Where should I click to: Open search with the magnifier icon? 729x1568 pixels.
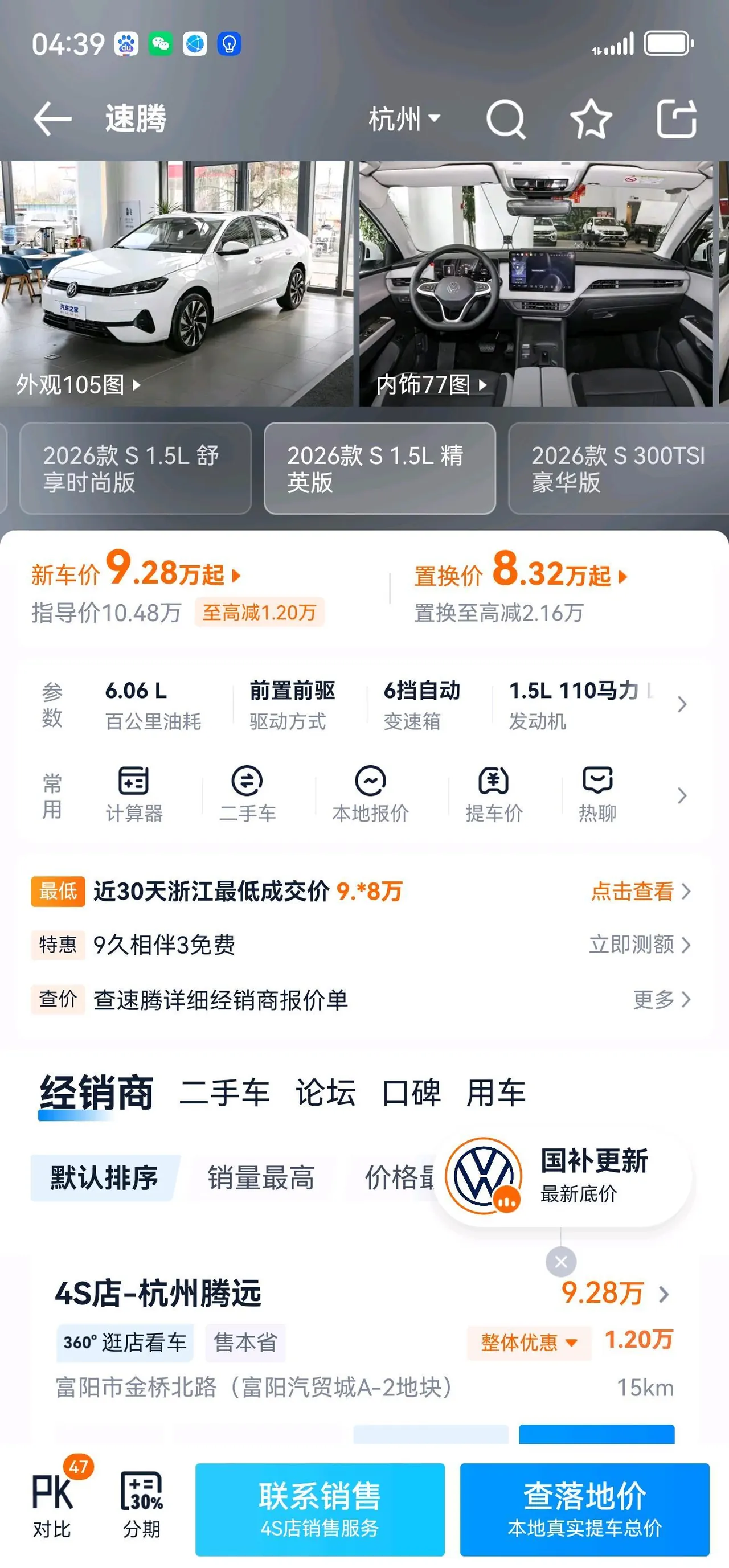[506, 118]
